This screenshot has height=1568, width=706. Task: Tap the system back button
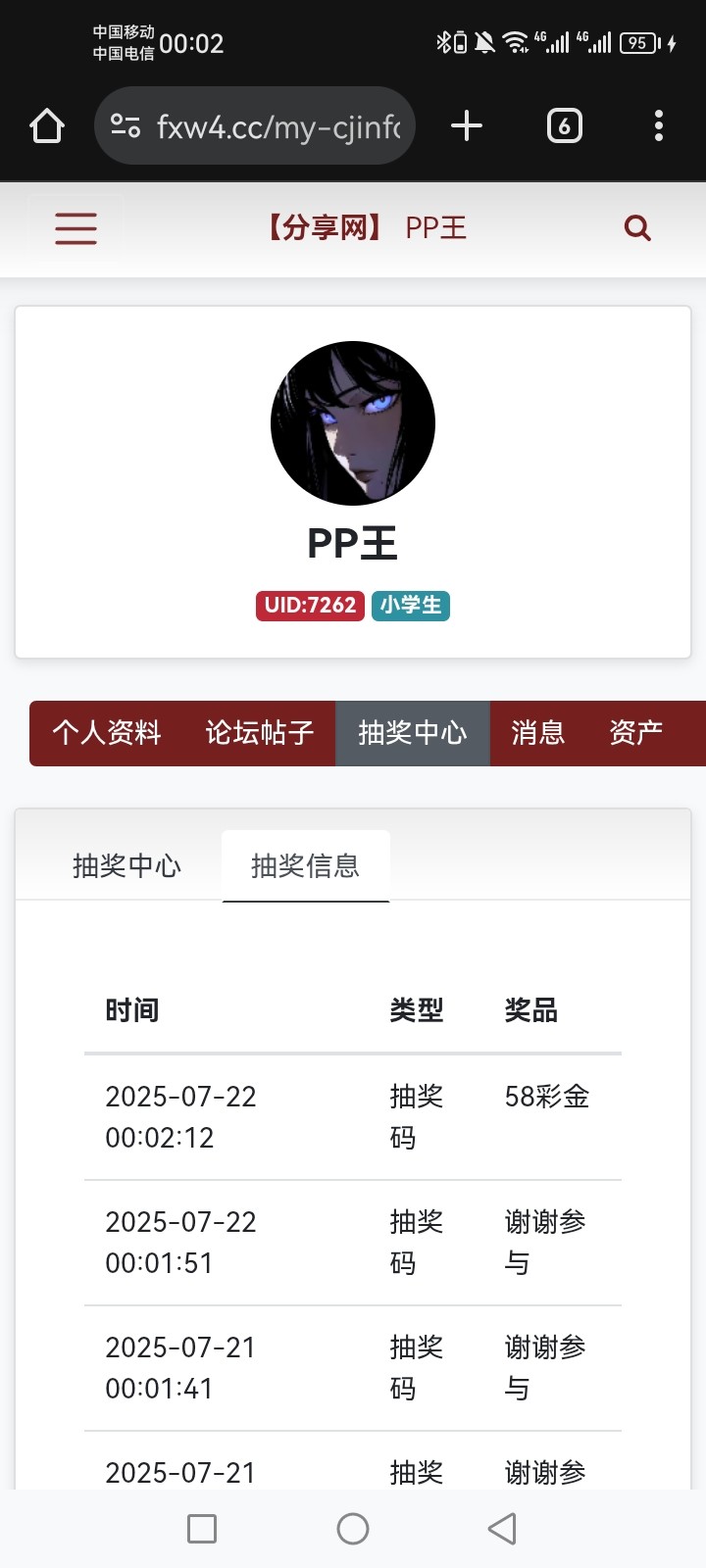[x=502, y=1529]
